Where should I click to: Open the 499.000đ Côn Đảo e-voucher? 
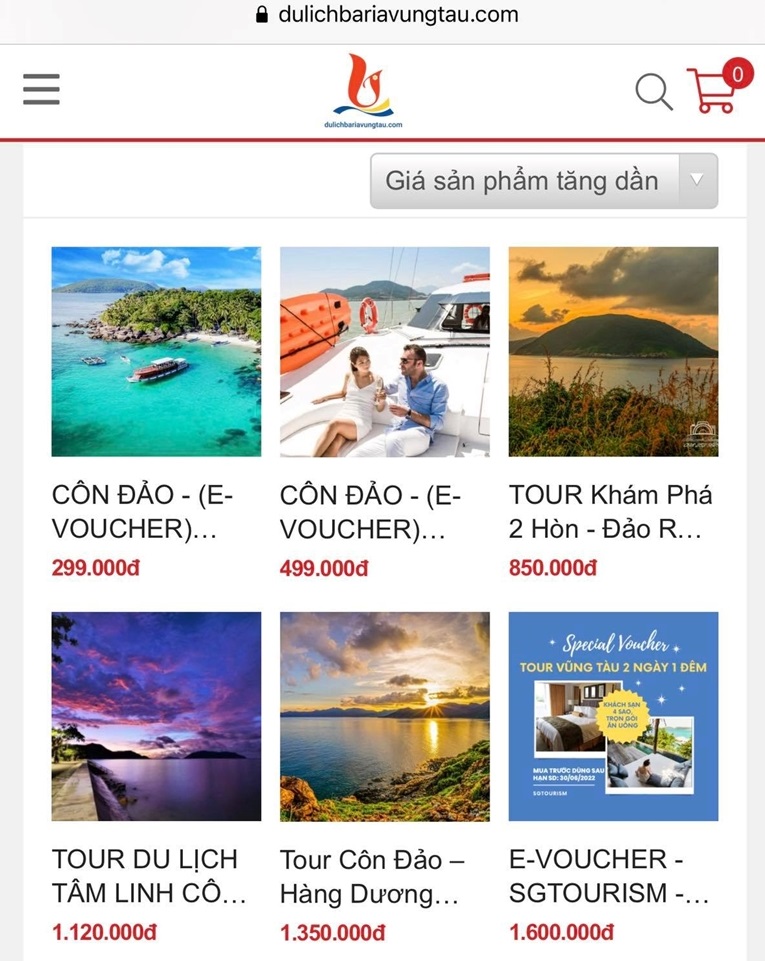tap(384, 352)
